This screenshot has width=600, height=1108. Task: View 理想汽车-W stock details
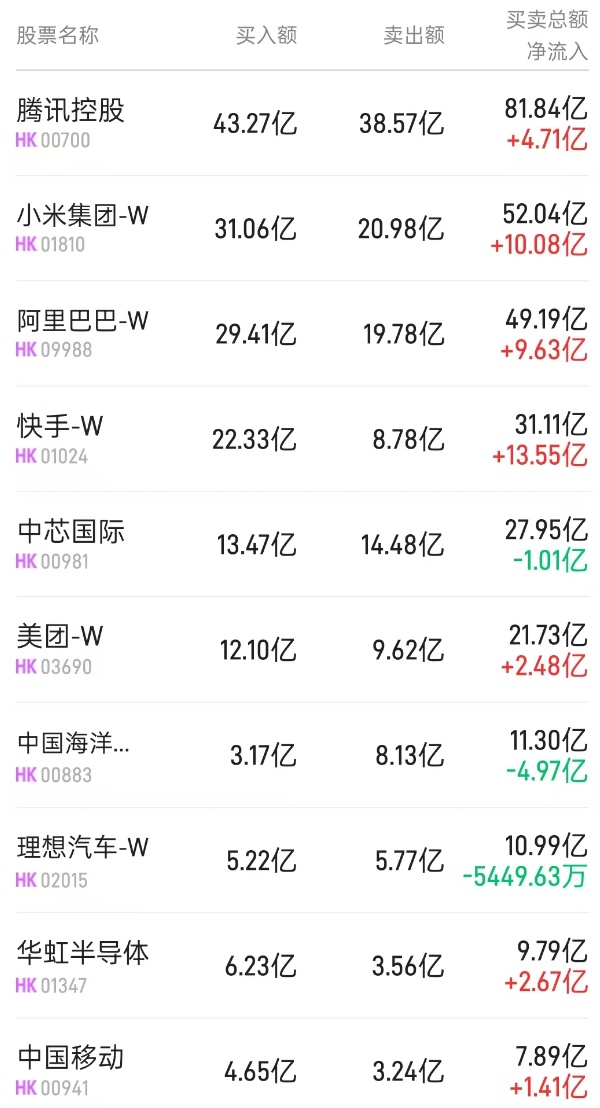(x=83, y=848)
